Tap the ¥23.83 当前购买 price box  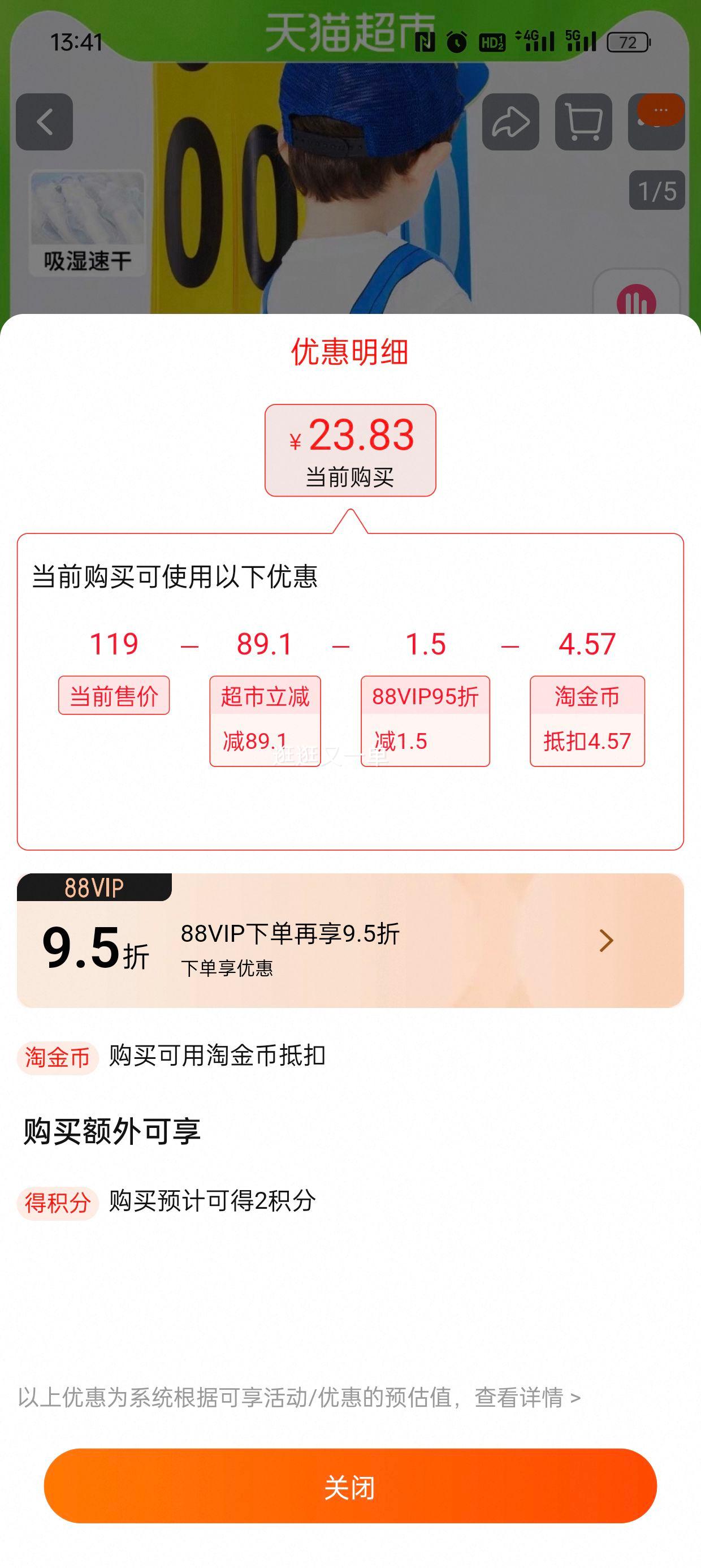tap(350, 450)
